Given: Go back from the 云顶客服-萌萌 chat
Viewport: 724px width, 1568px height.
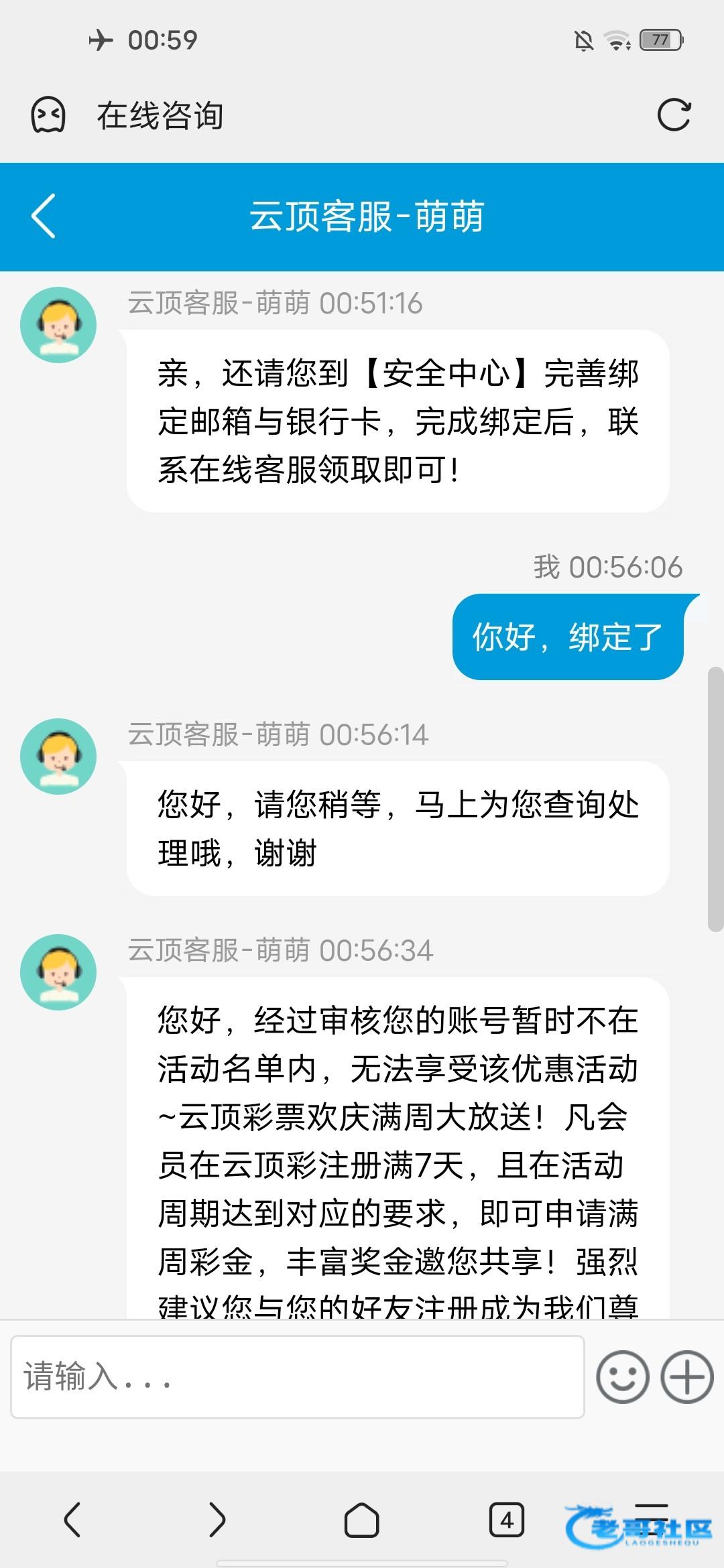Looking at the screenshot, I should click(x=44, y=216).
